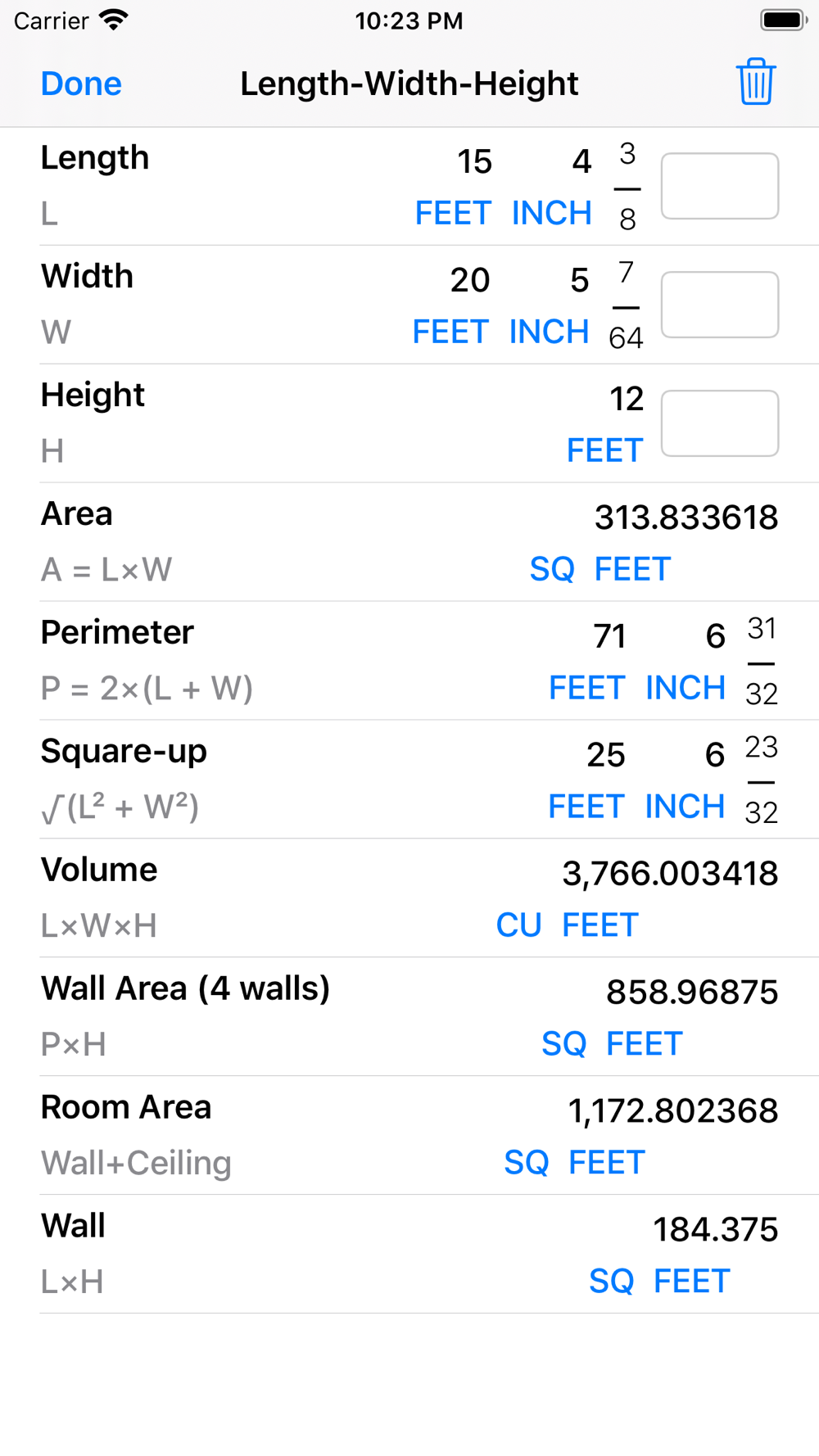
Task: Change Area unit SQ FEET
Action: pos(600,569)
